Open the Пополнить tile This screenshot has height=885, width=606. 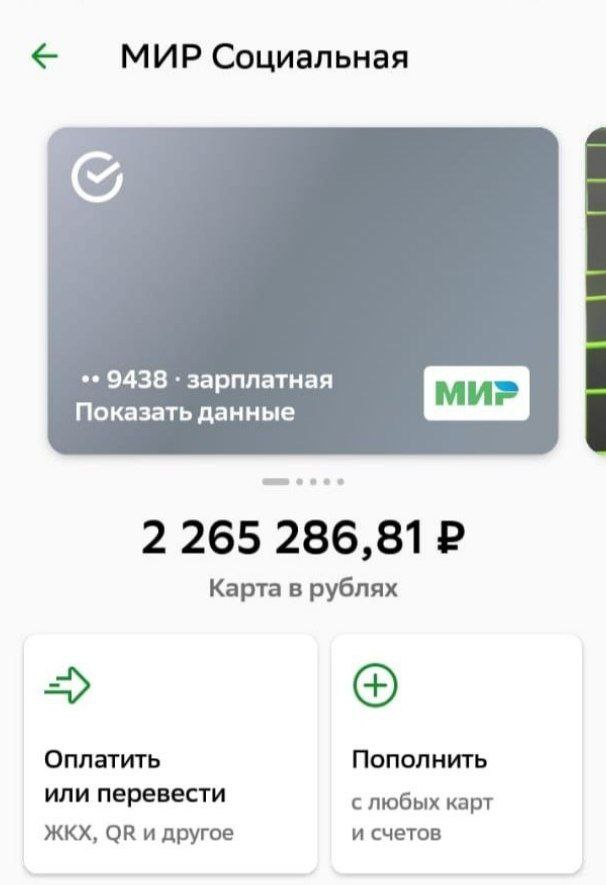456,752
